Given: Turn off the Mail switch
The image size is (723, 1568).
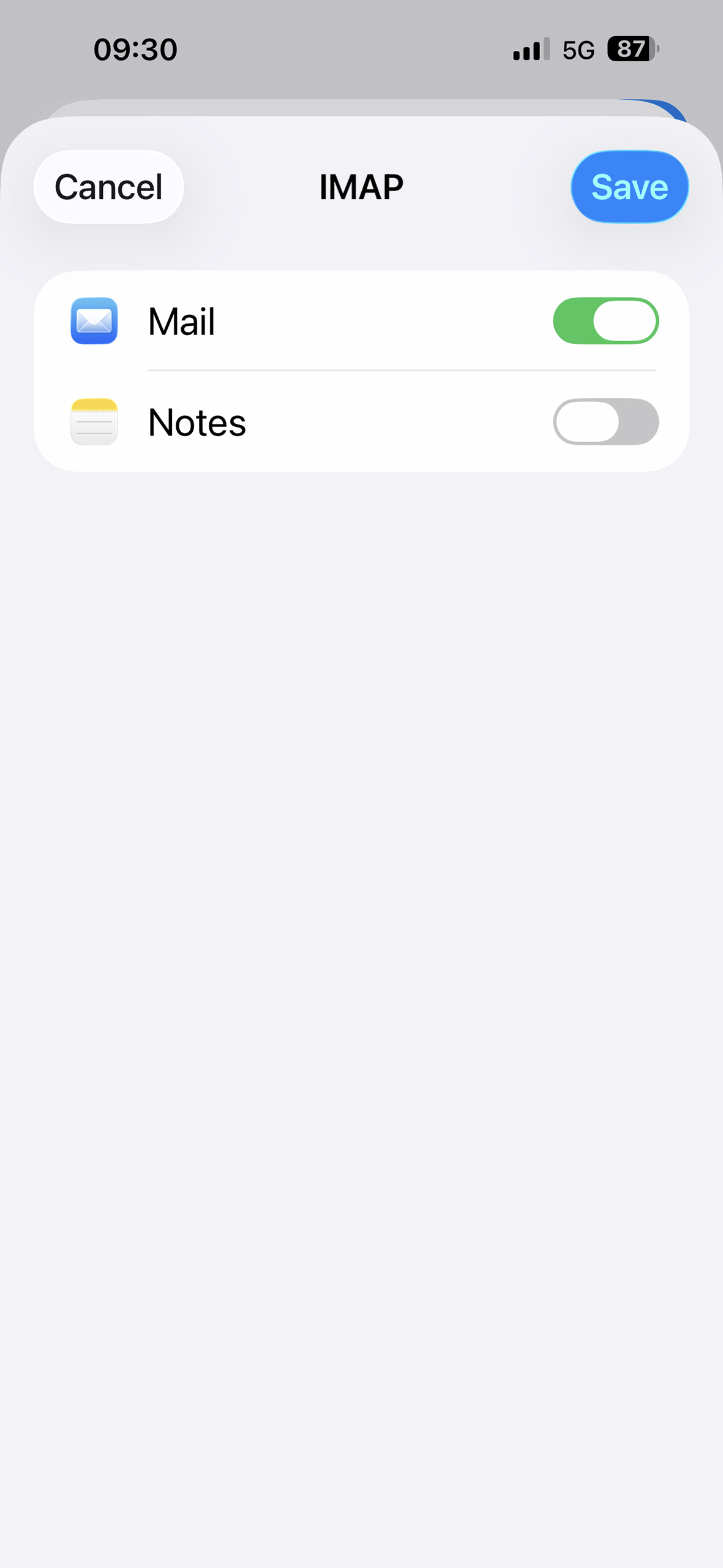Looking at the screenshot, I should tap(605, 321).
